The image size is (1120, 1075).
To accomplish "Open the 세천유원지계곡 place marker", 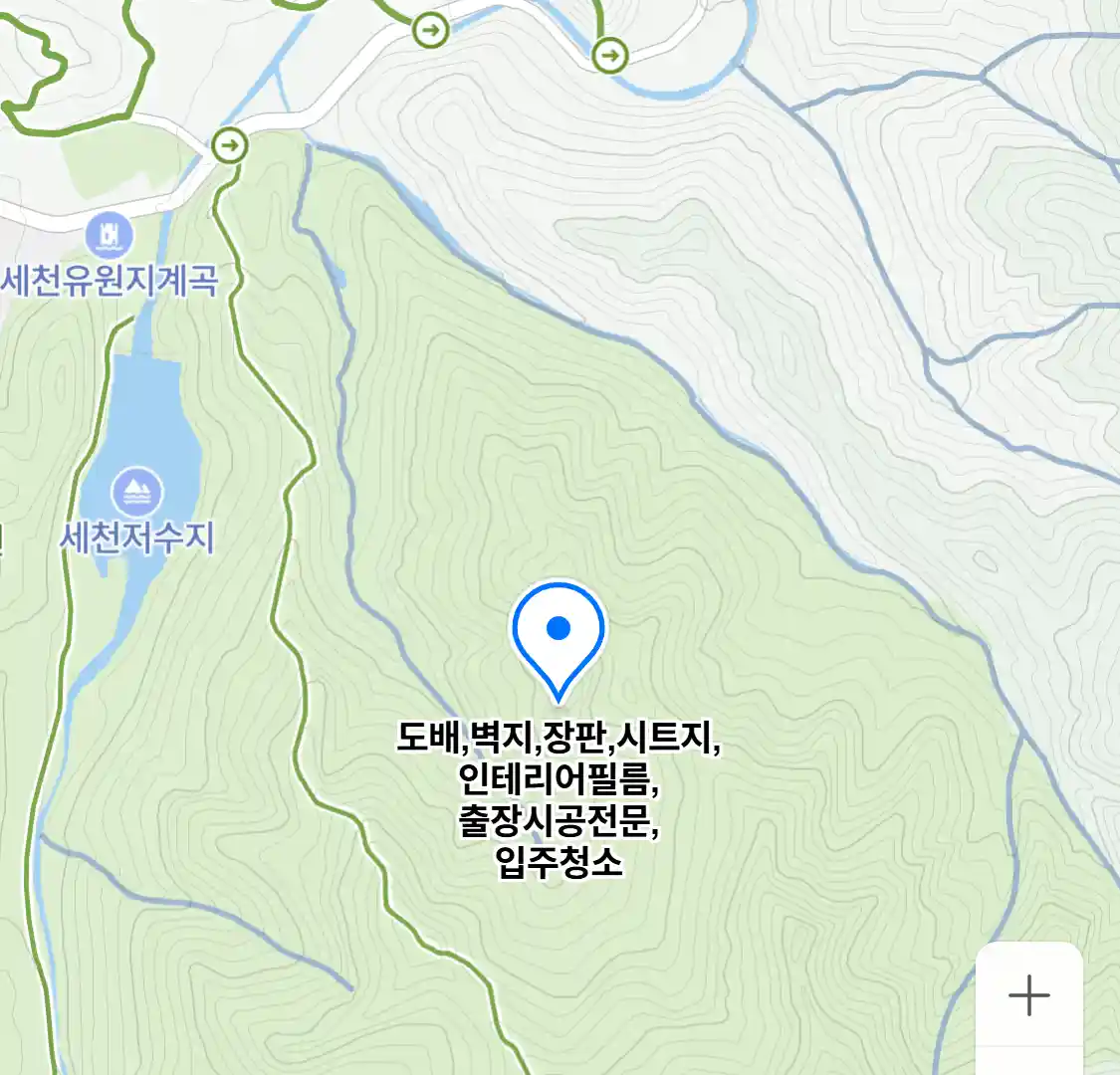I will [110, 237].
